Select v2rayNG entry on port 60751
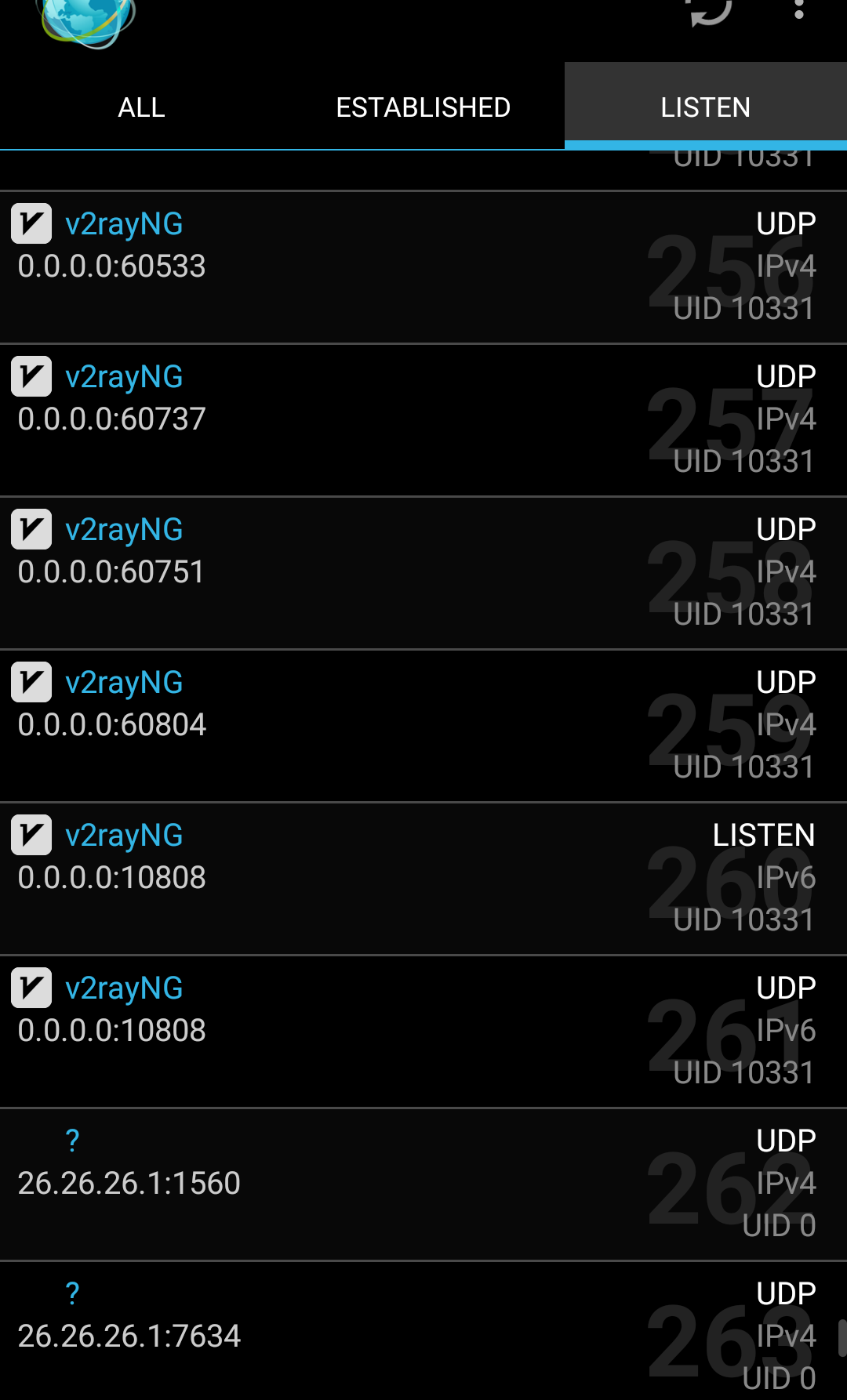The width and height of the screenshot is (847, 1400). tap(423, 572)
